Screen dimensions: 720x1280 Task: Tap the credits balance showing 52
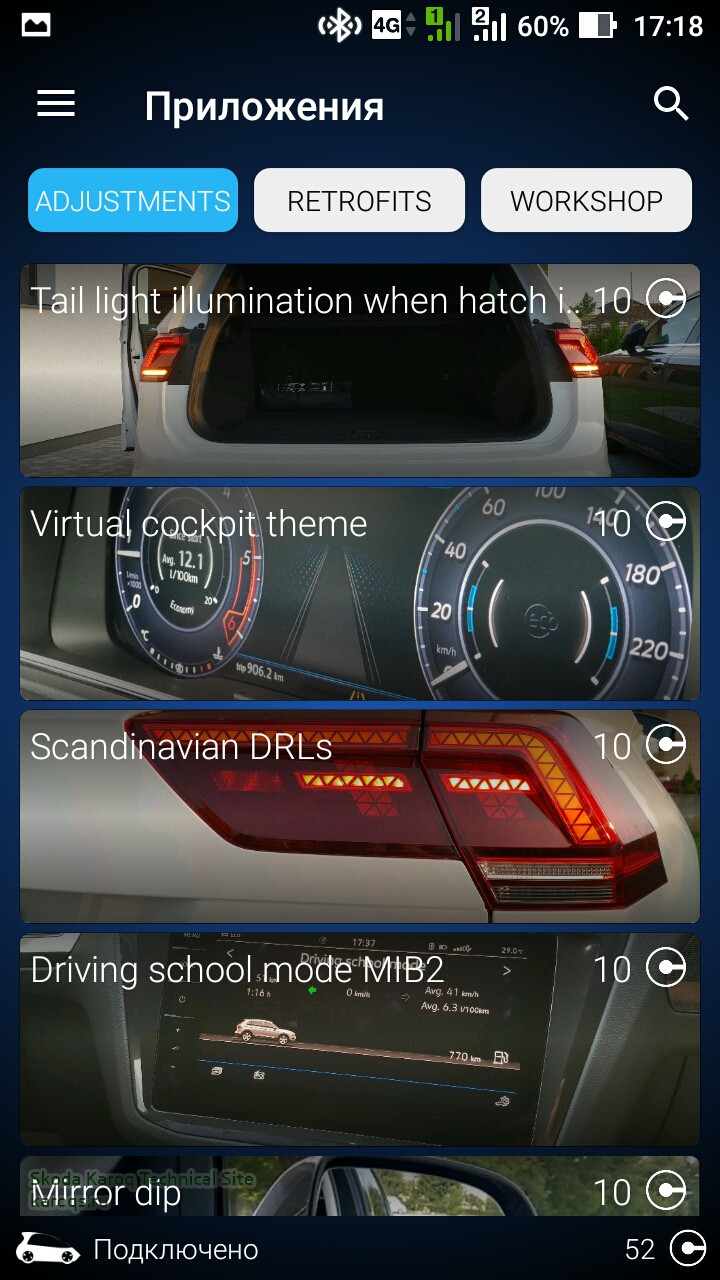[662, 1249]
